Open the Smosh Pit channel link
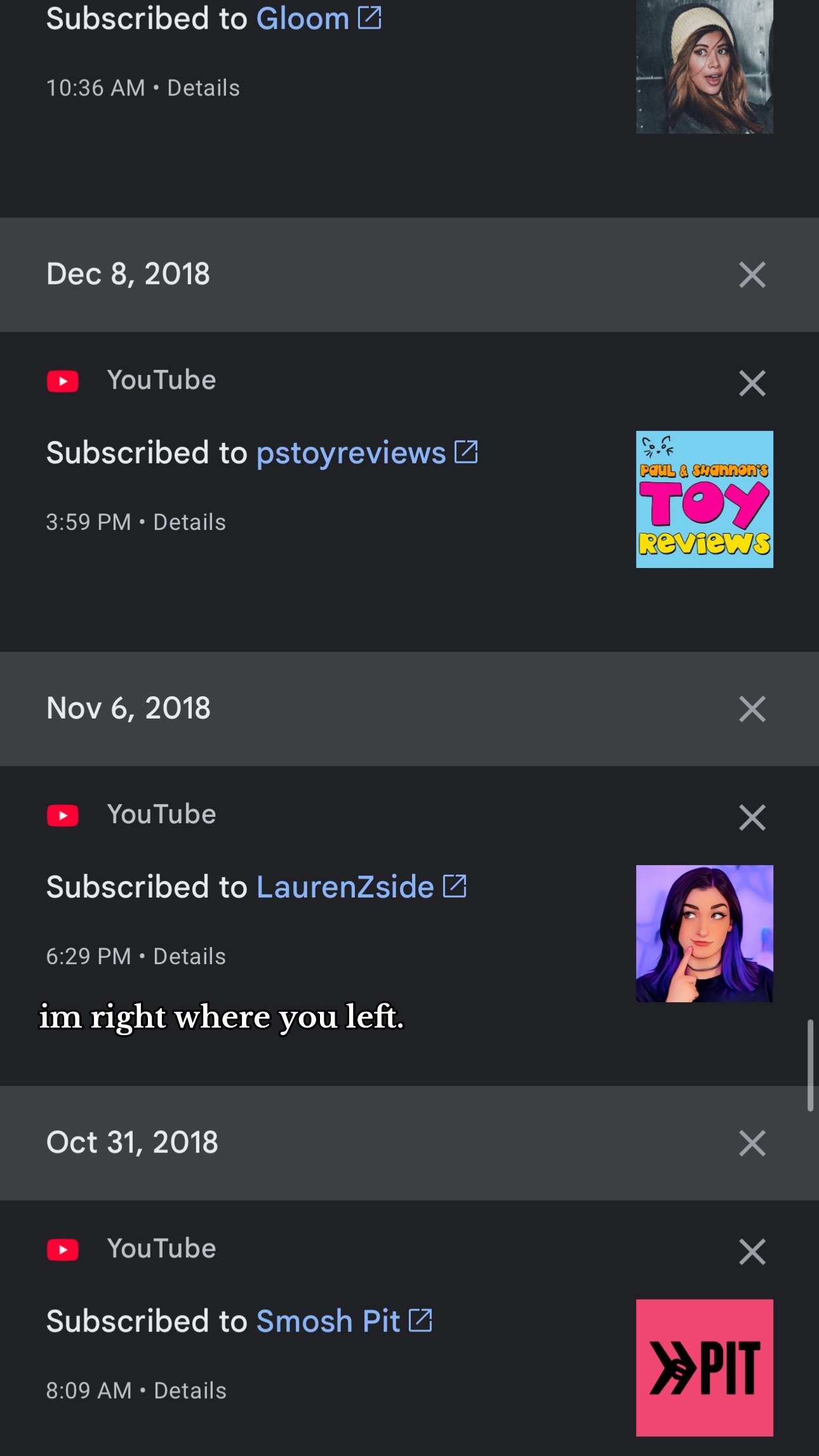The width and height of the screenshot is (819, 1456). coord(343,1321)
